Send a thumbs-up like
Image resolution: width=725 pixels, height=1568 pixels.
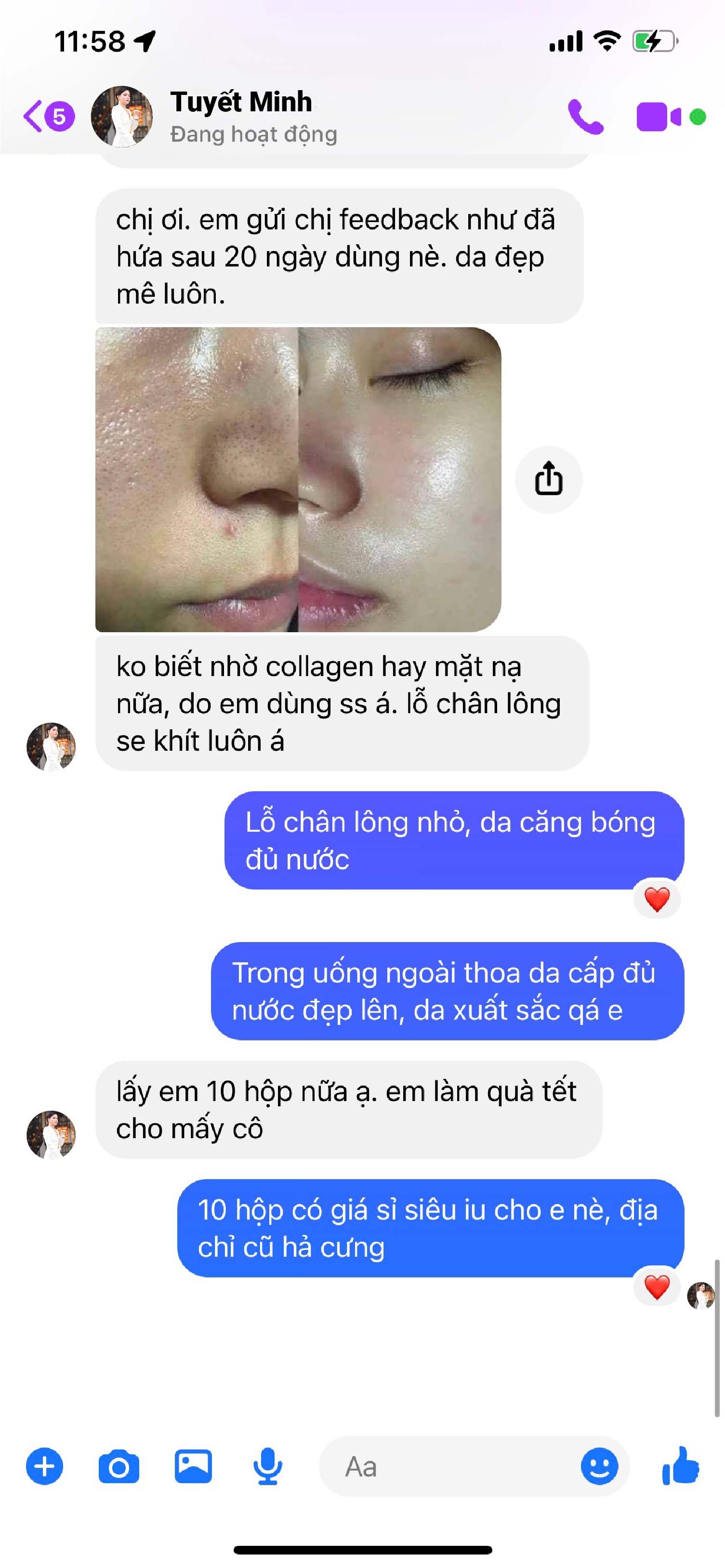(681, 1466)
